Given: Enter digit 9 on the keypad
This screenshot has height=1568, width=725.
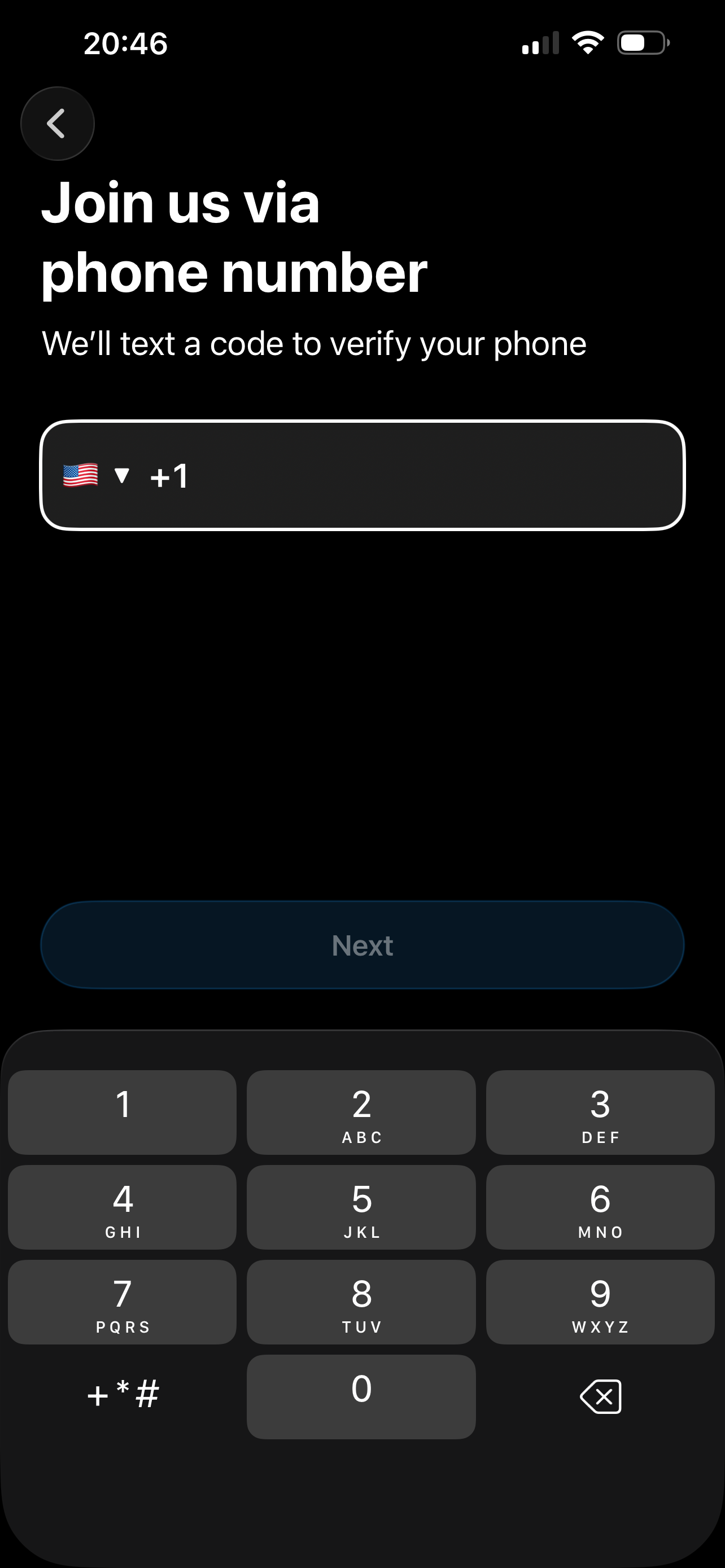Looking at the screenshot, I should coord(600,1302).
